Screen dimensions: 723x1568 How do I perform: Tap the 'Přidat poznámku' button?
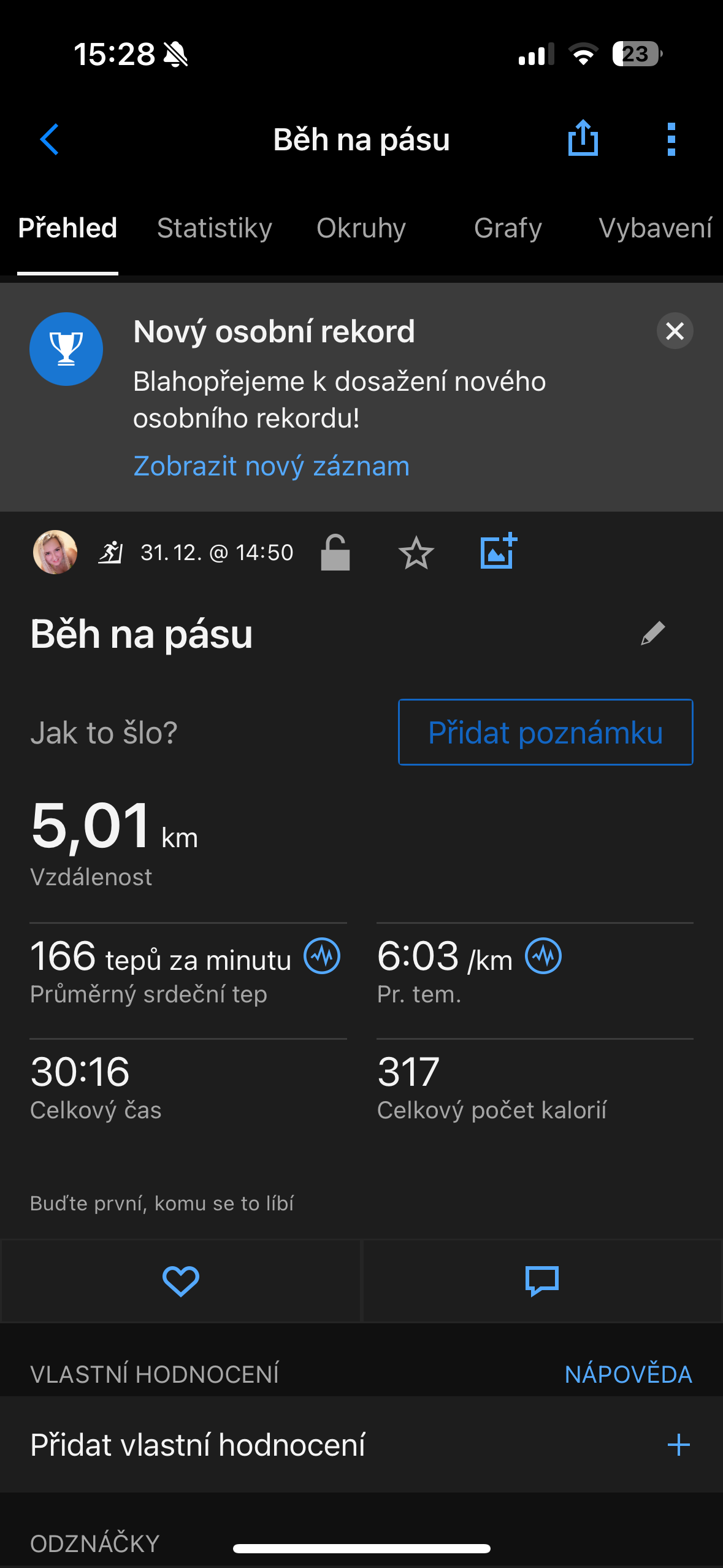[x=545, y=732]
